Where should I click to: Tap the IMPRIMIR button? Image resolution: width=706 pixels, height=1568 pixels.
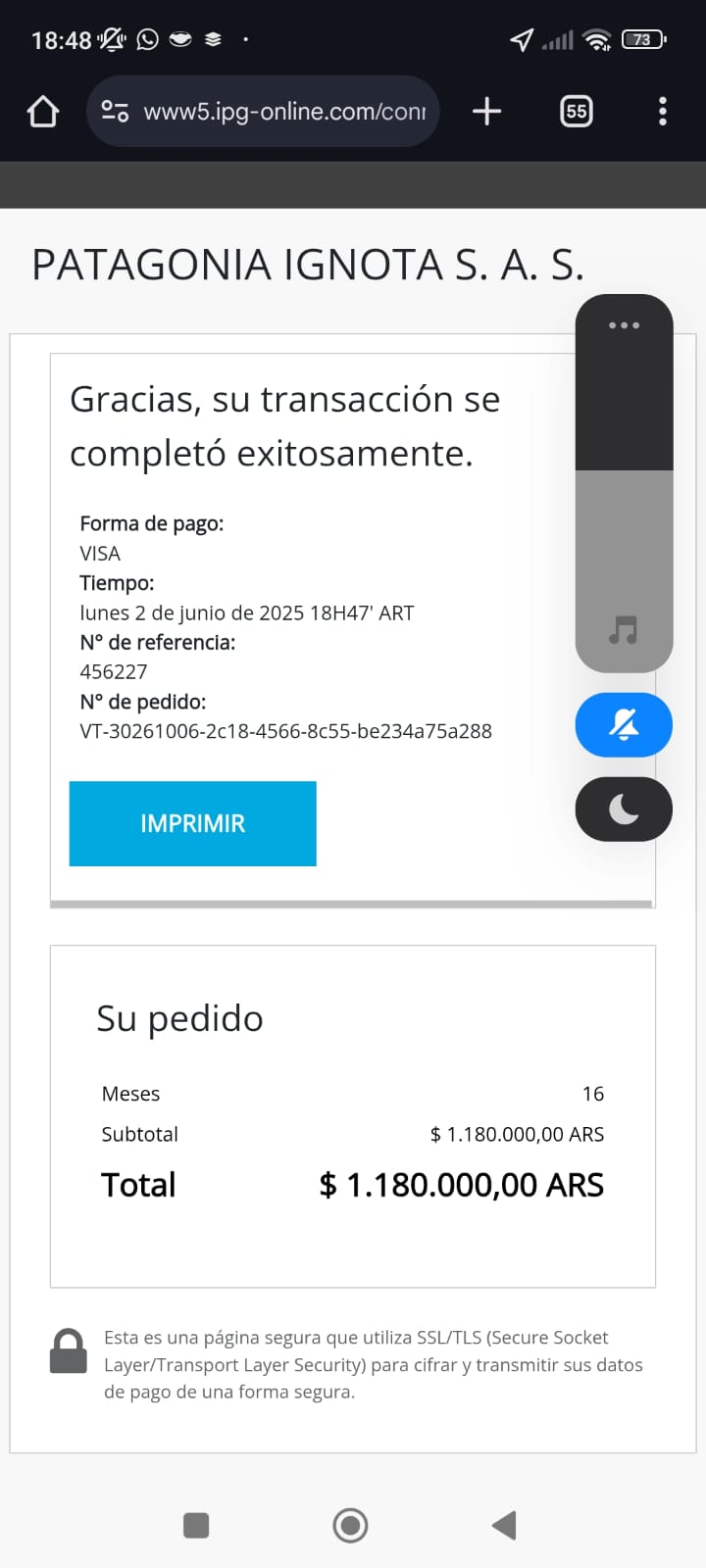(x=192, y=823)
